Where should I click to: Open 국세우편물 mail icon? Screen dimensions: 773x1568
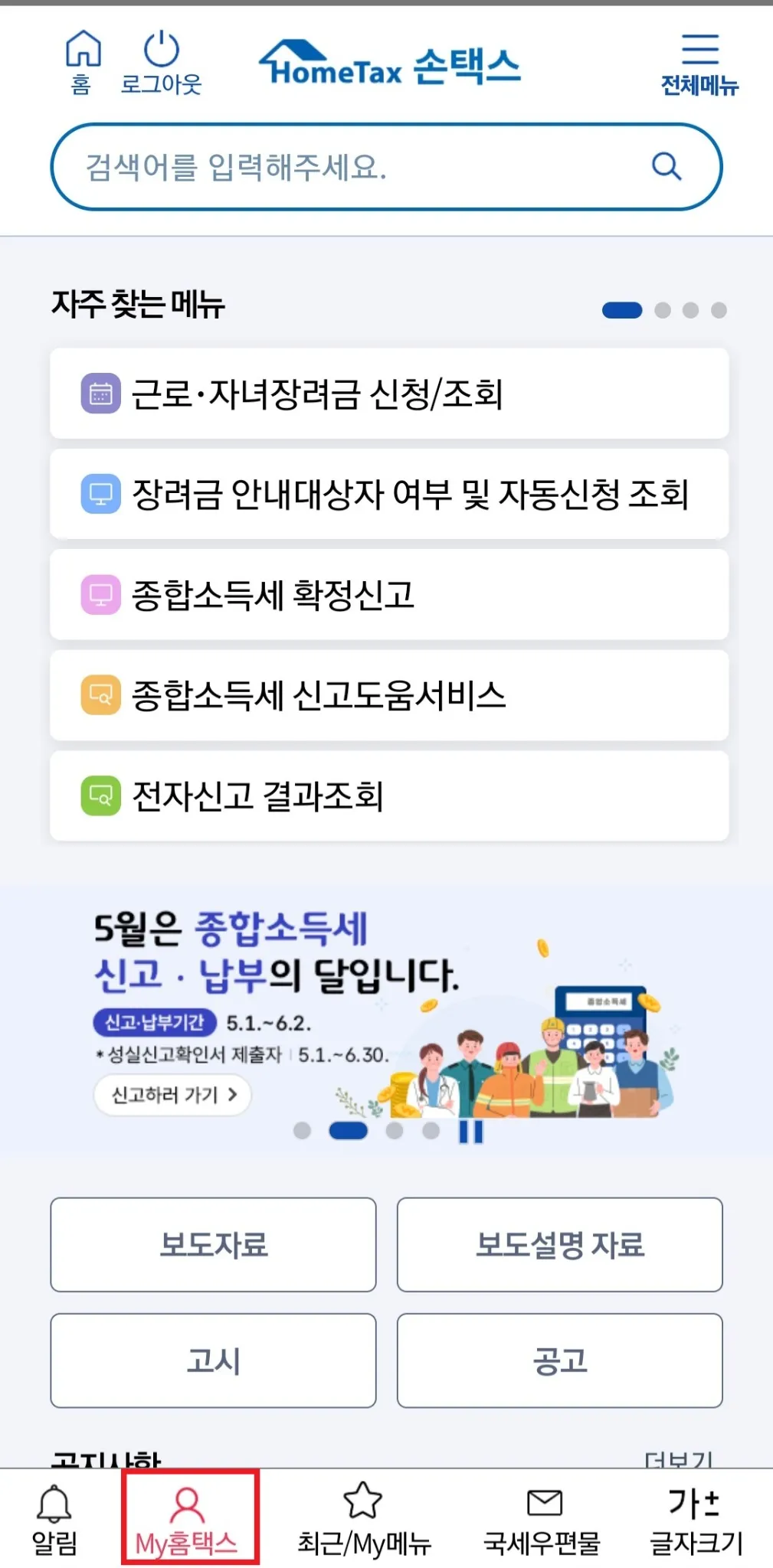[544, 1502]
